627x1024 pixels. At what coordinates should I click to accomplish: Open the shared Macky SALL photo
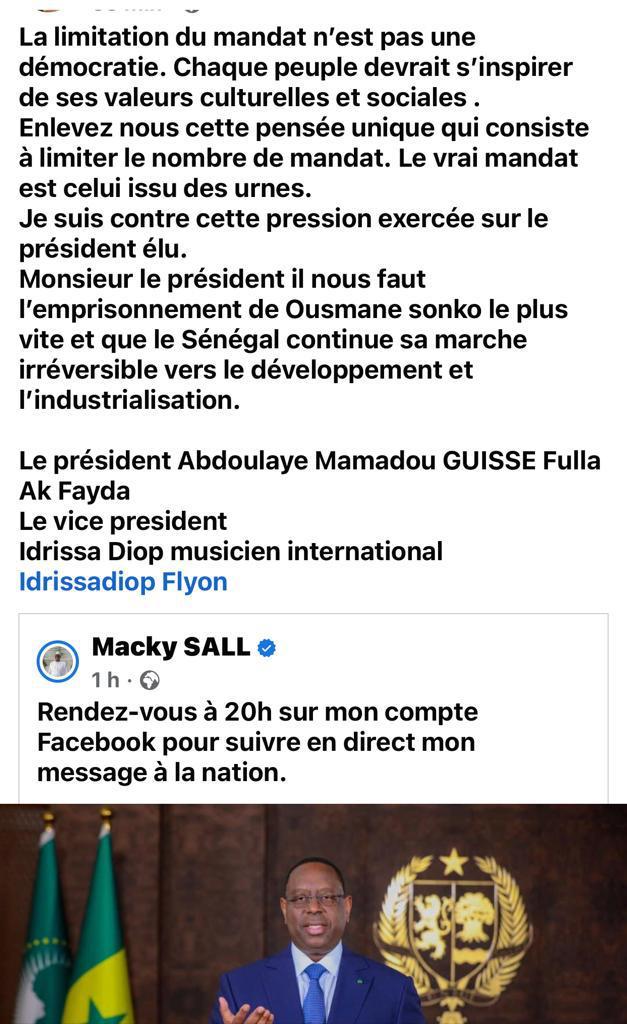(x=313, y=912)
